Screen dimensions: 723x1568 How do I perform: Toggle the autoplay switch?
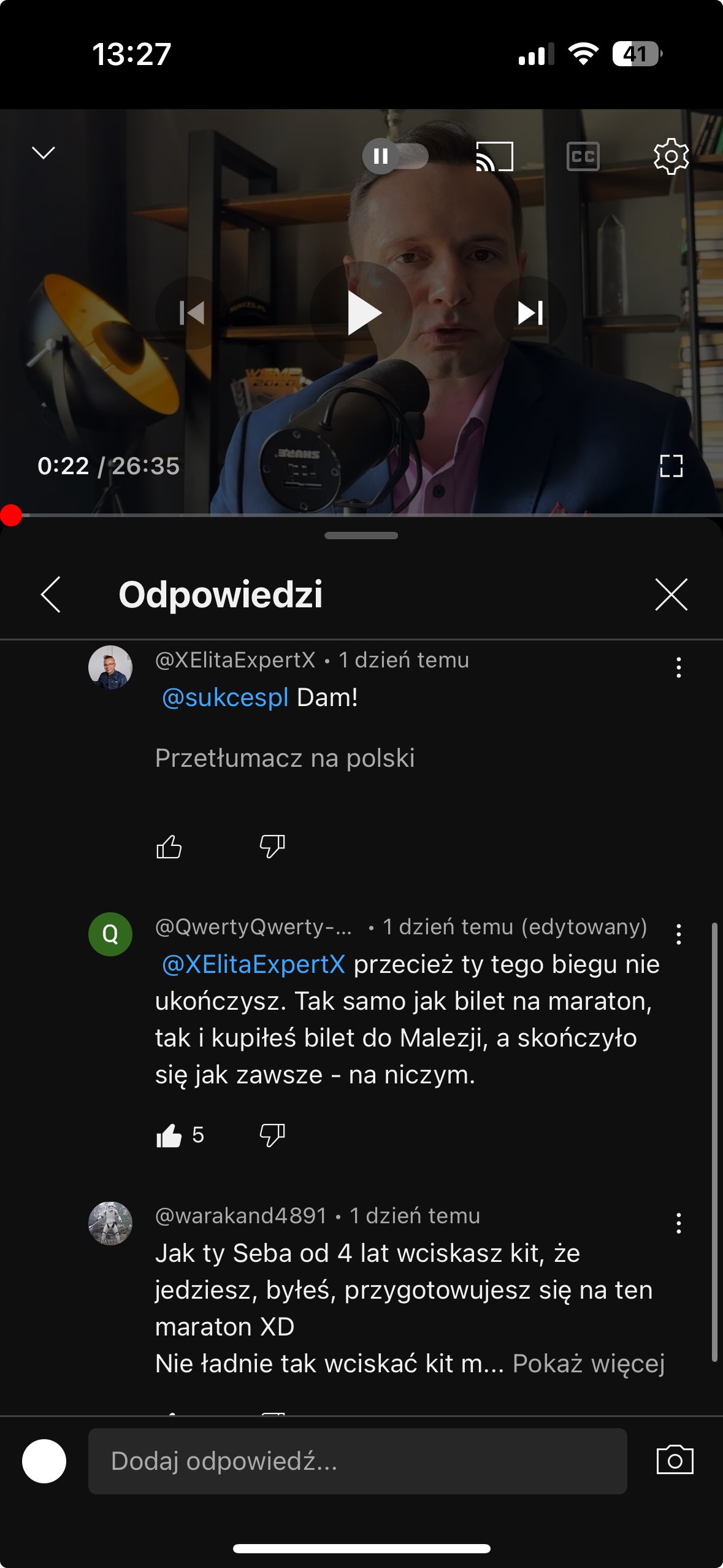tap(395, 156)
